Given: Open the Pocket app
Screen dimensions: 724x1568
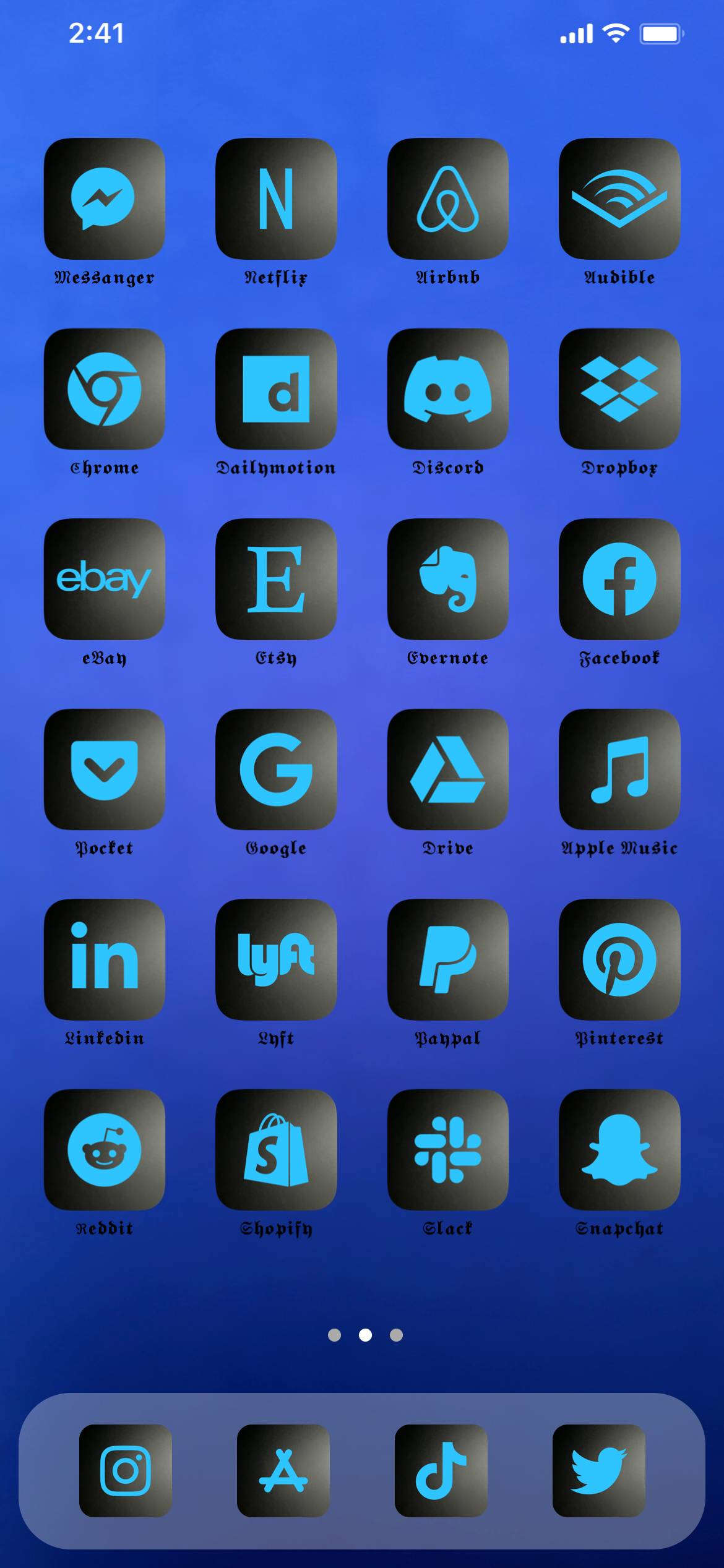Looking at the screenshot, I should coord(104,769).
